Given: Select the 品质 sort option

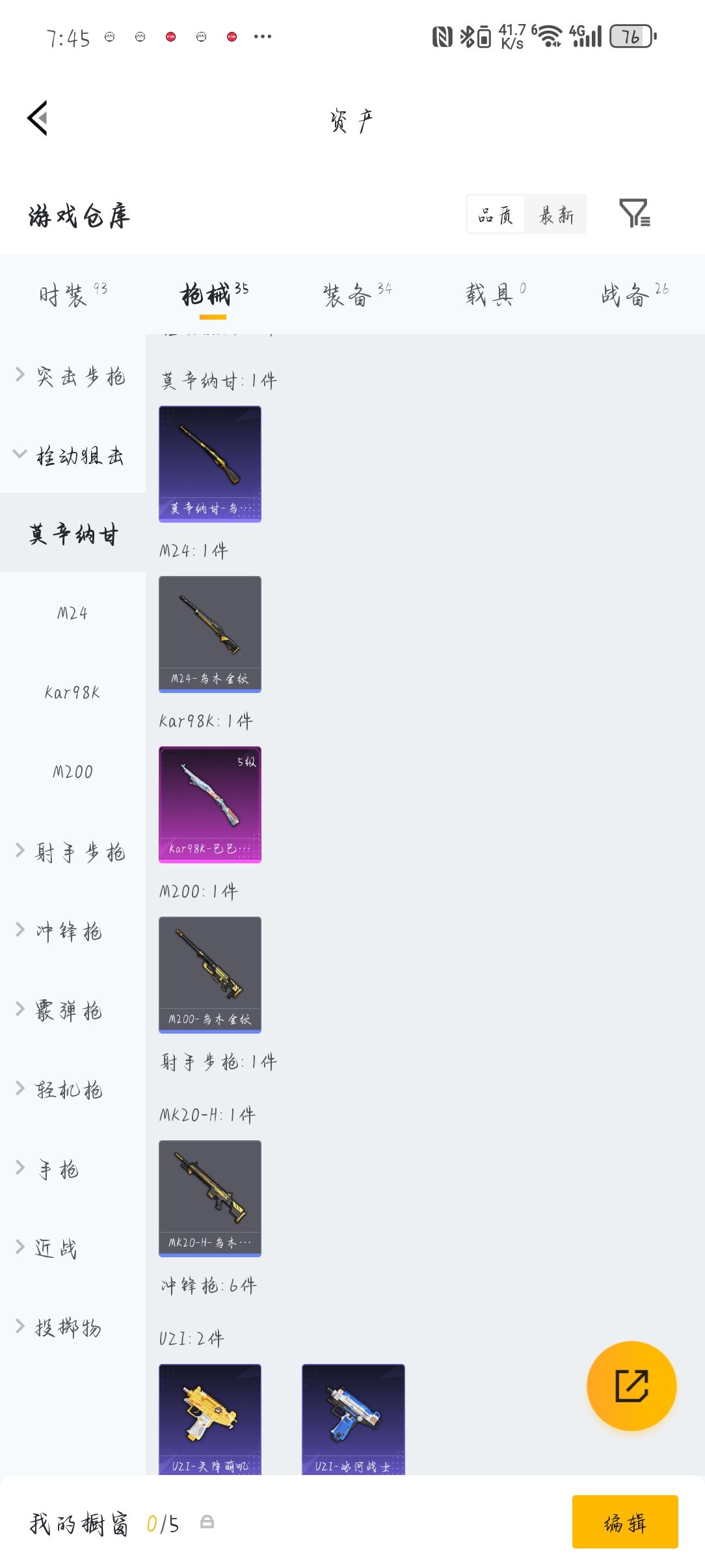Looking at the screenshot, I should point(496,215).
